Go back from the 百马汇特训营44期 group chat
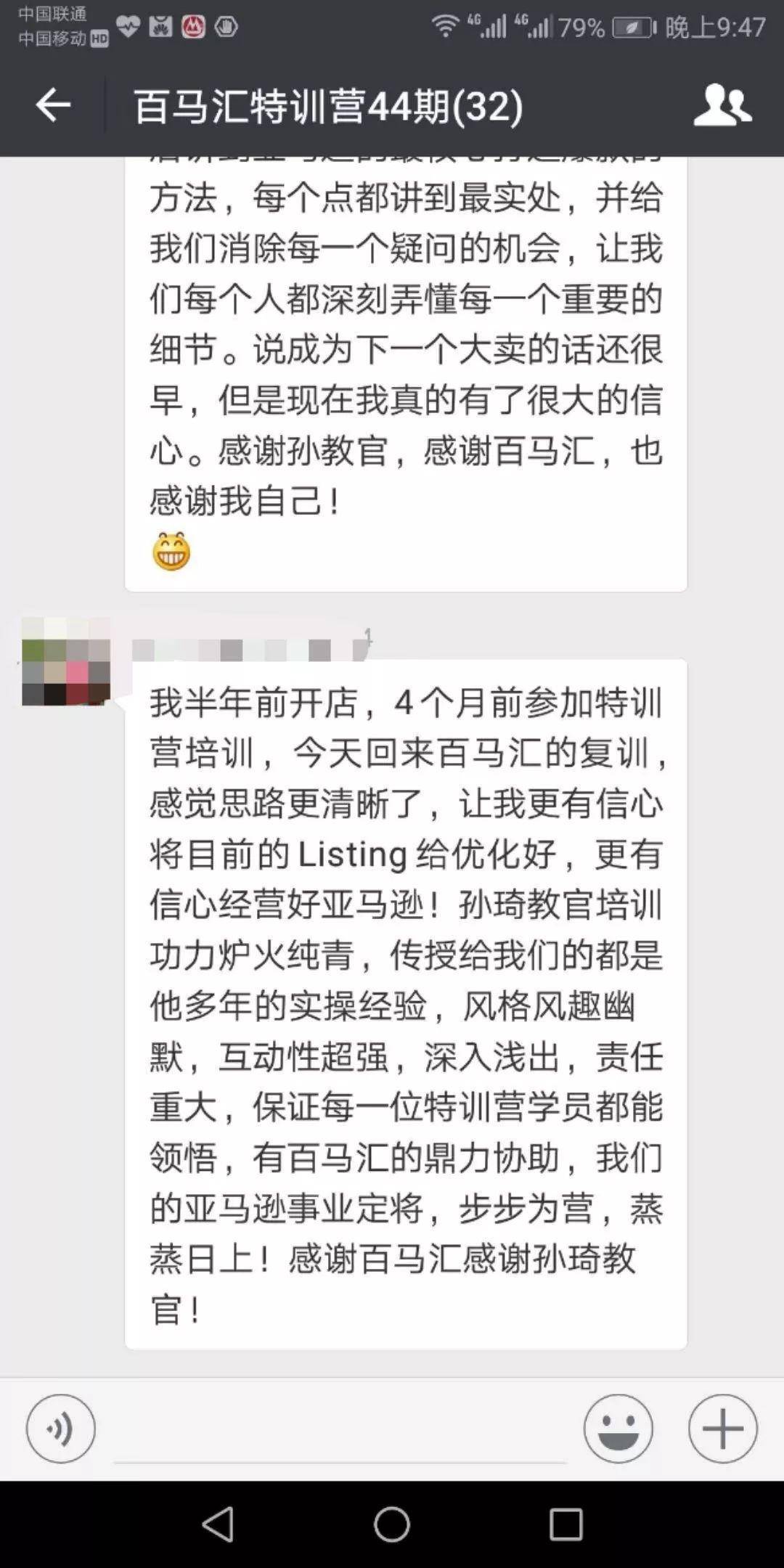784x1568 pixels. (53, 106)
